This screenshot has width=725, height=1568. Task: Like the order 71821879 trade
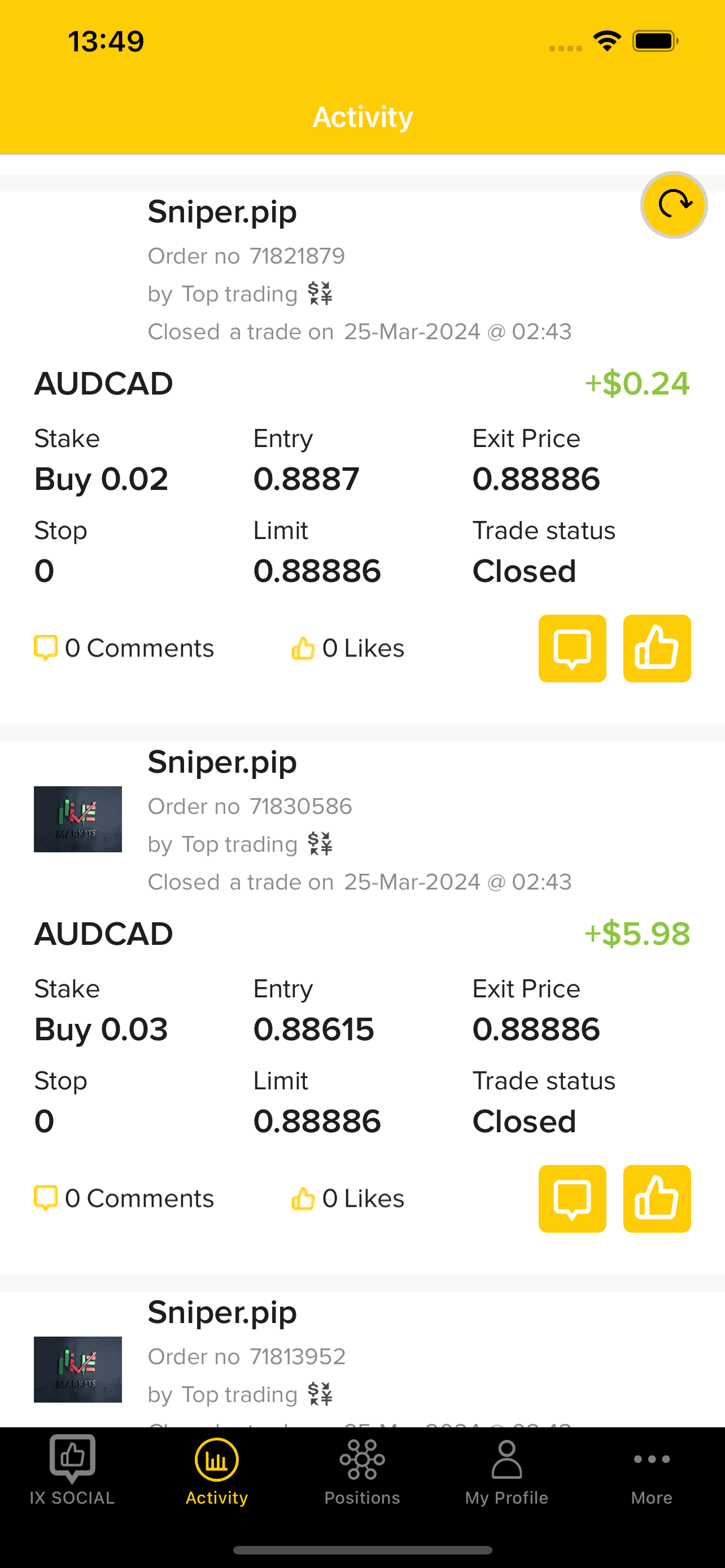(657, 649)
